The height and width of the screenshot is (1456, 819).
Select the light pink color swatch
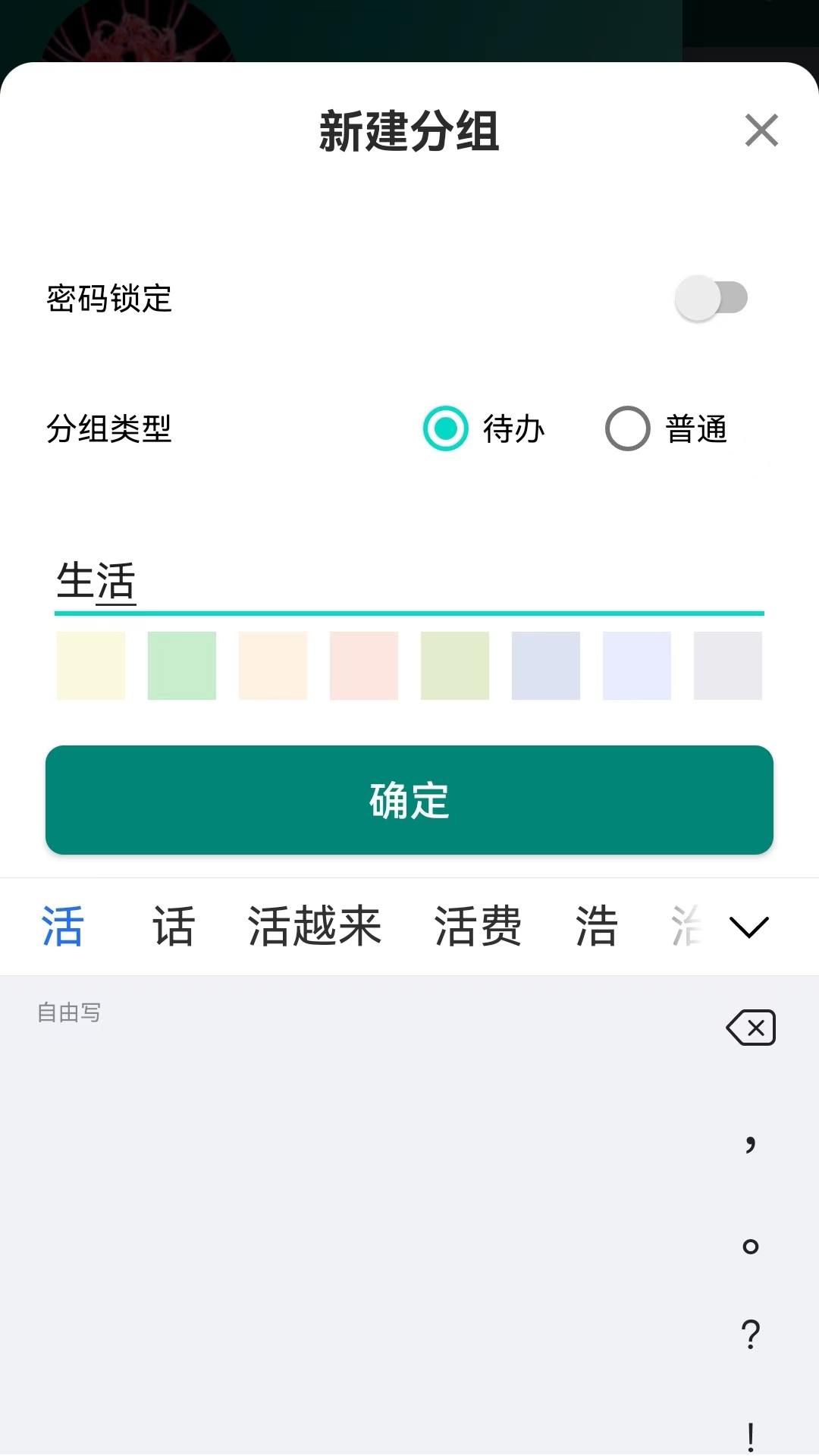[x=363, y=666]
